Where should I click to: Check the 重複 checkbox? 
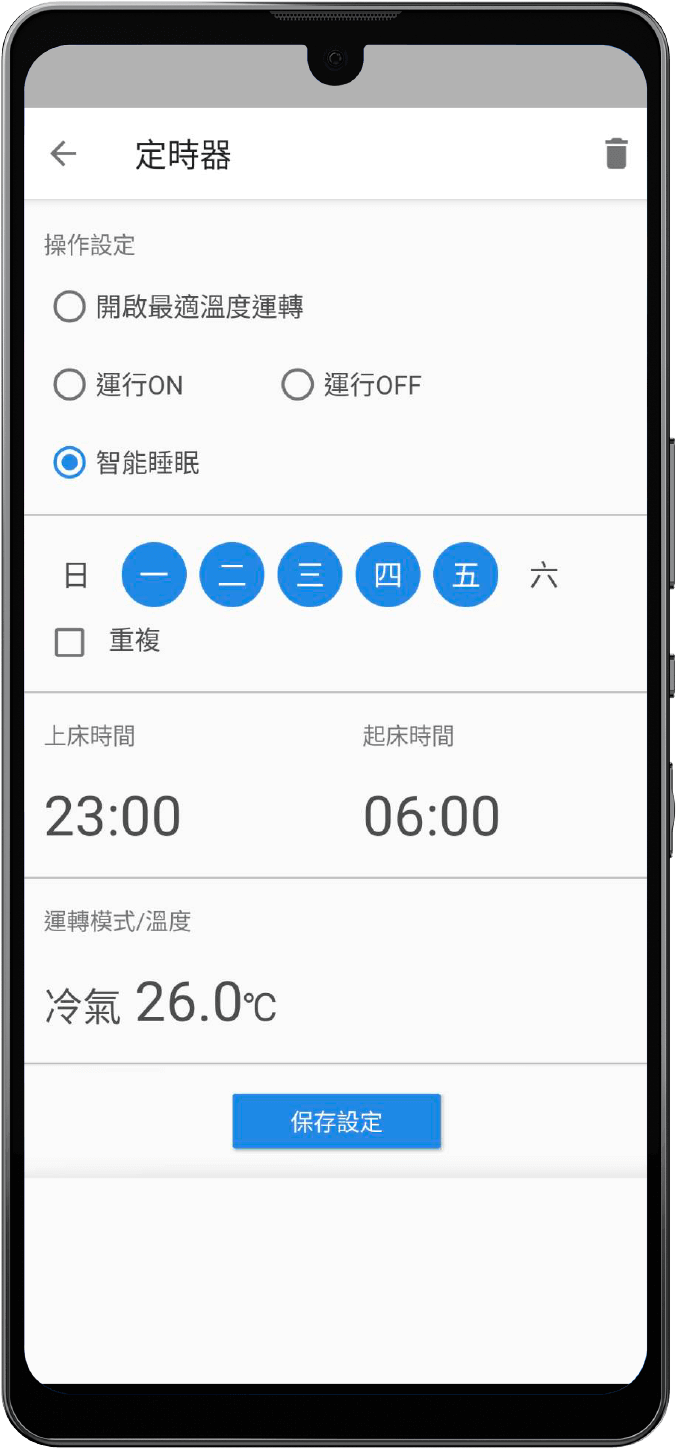coord(69,642)
